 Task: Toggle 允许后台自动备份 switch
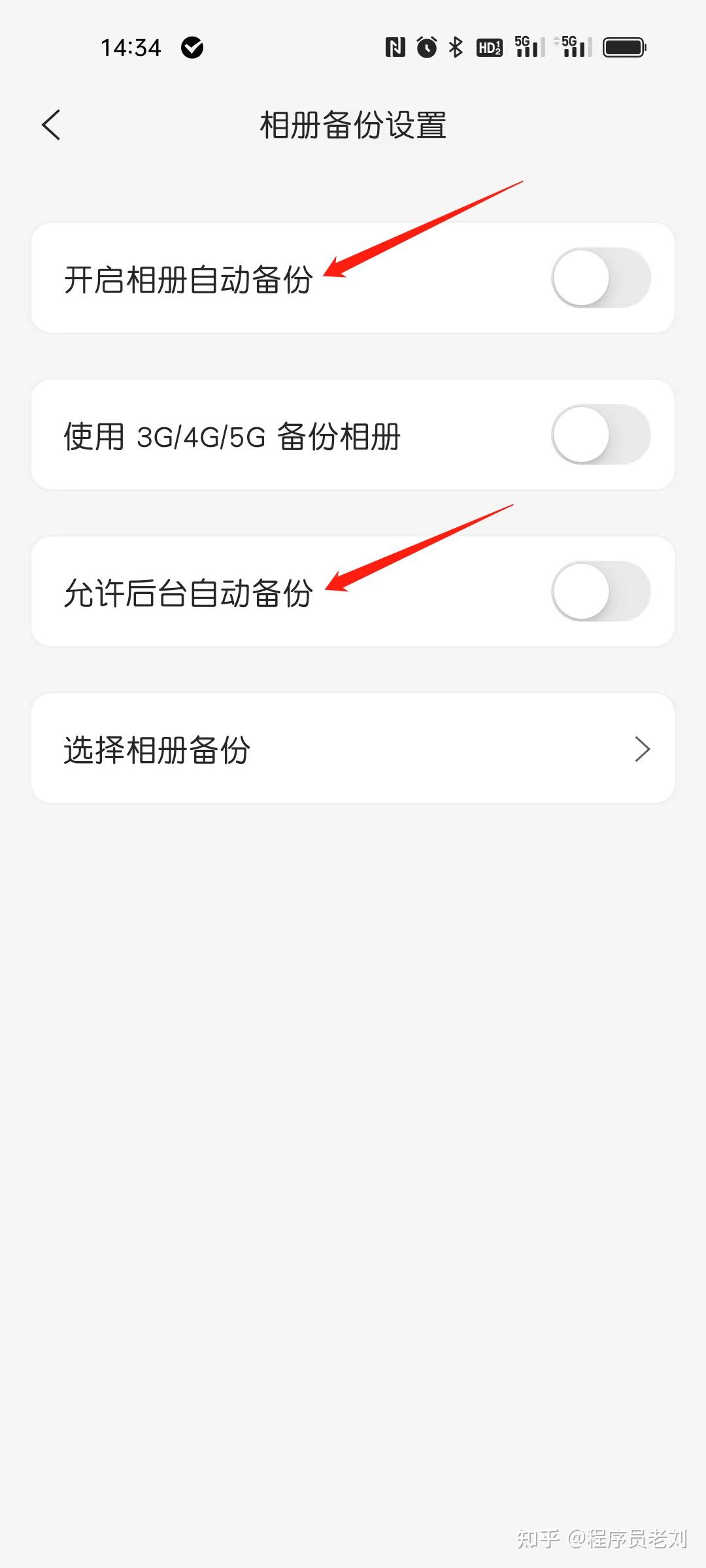click(600, 592)
